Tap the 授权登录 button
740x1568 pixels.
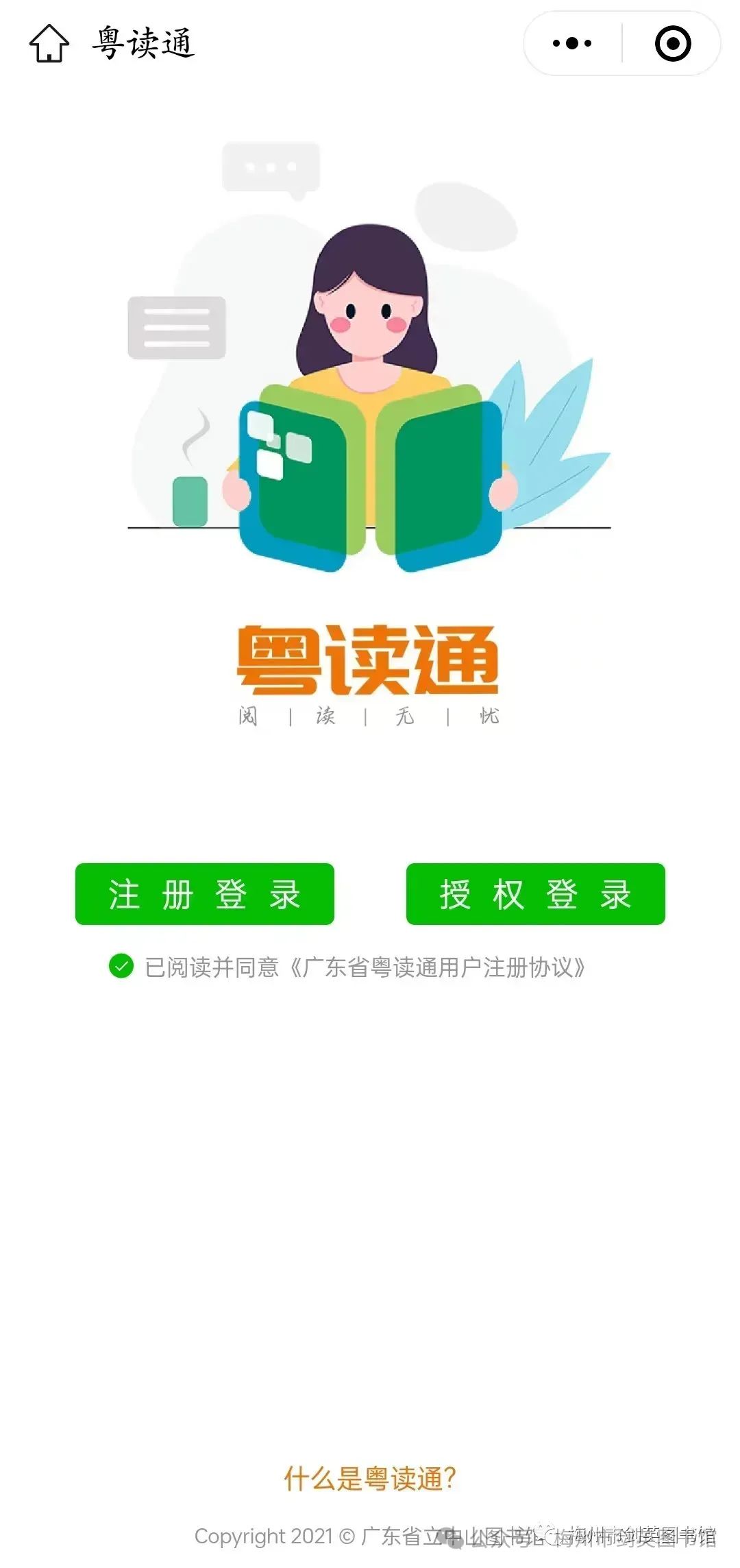click(535, 893)
